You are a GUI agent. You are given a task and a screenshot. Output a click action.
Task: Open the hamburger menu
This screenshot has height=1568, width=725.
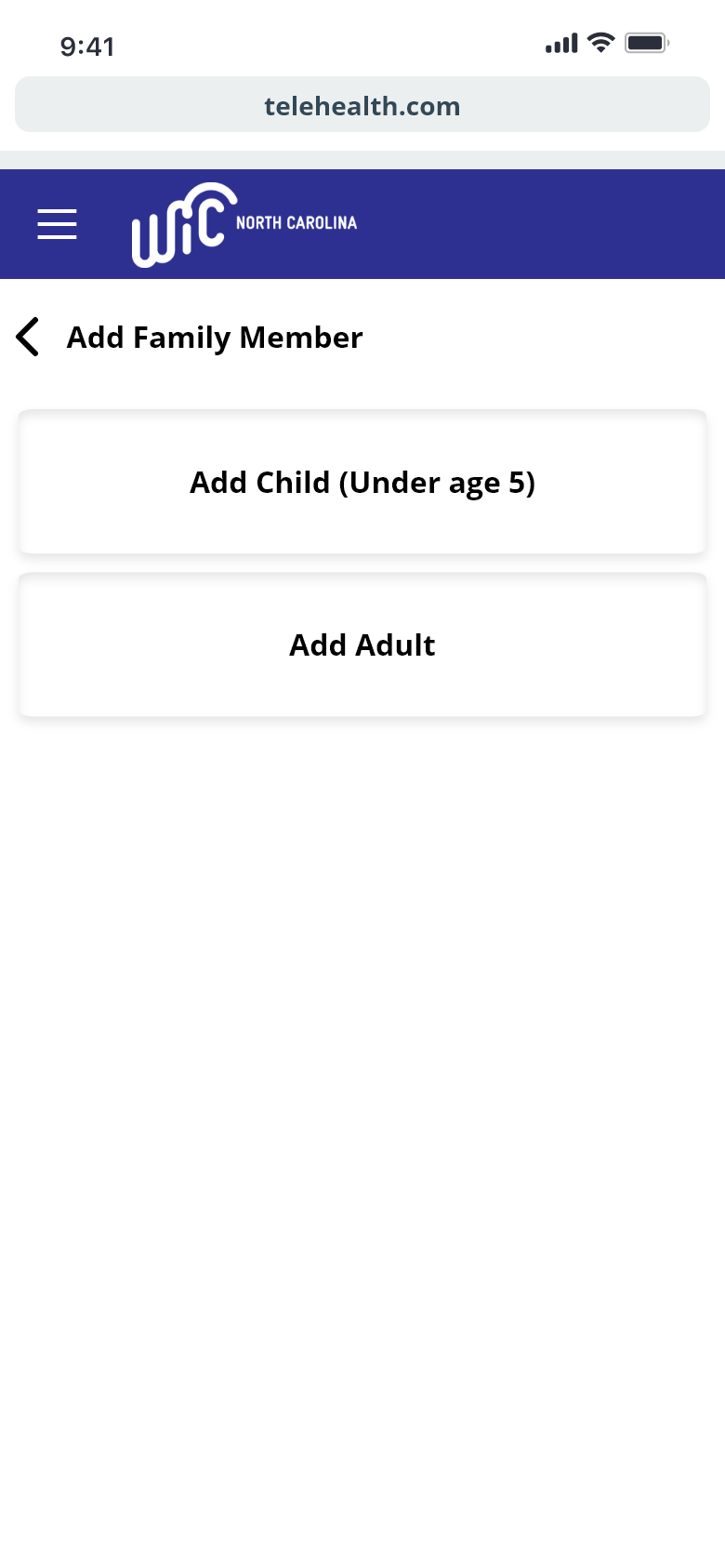click(x=57, y=224)
